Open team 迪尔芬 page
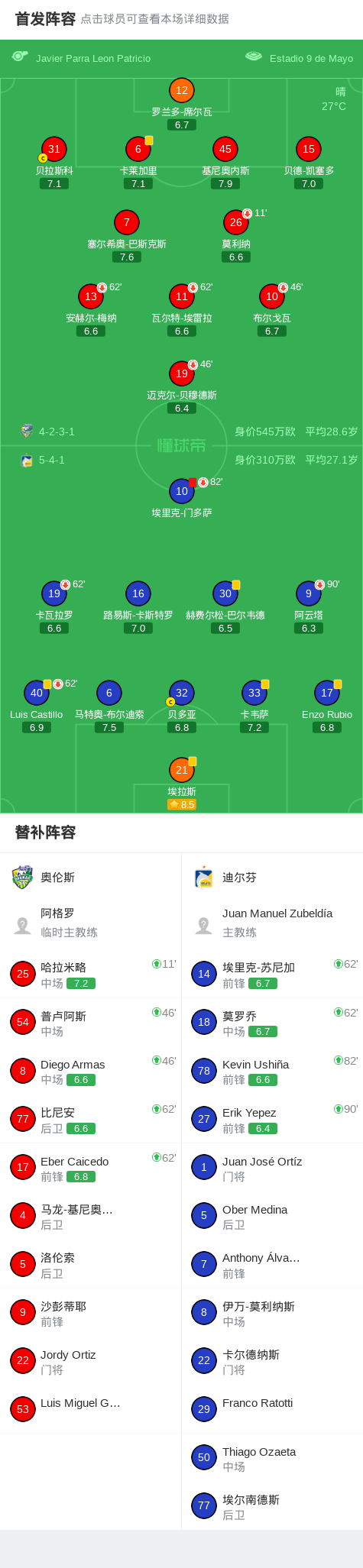This screenshot has width=363, height=1568. point(272,878)
